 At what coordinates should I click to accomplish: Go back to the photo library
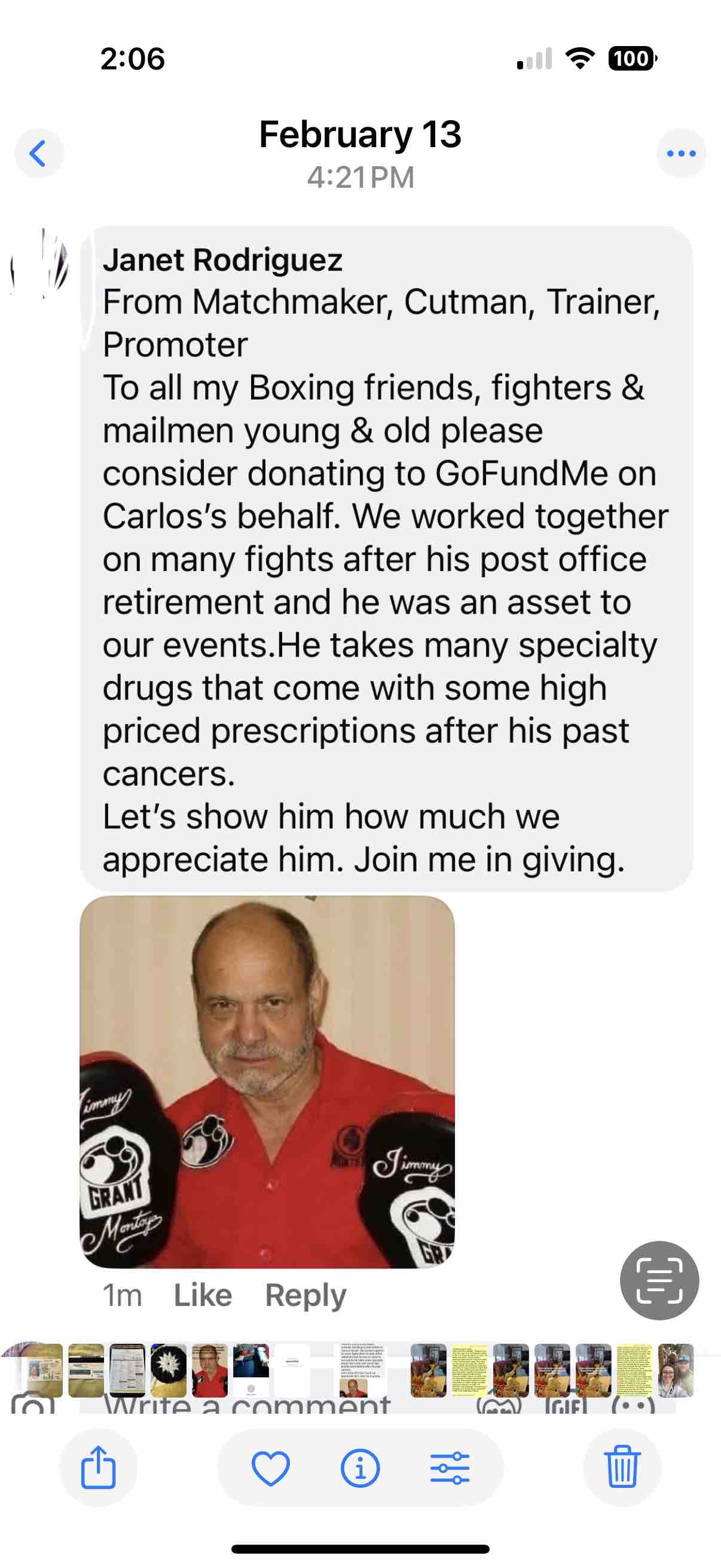pos(38,153)
